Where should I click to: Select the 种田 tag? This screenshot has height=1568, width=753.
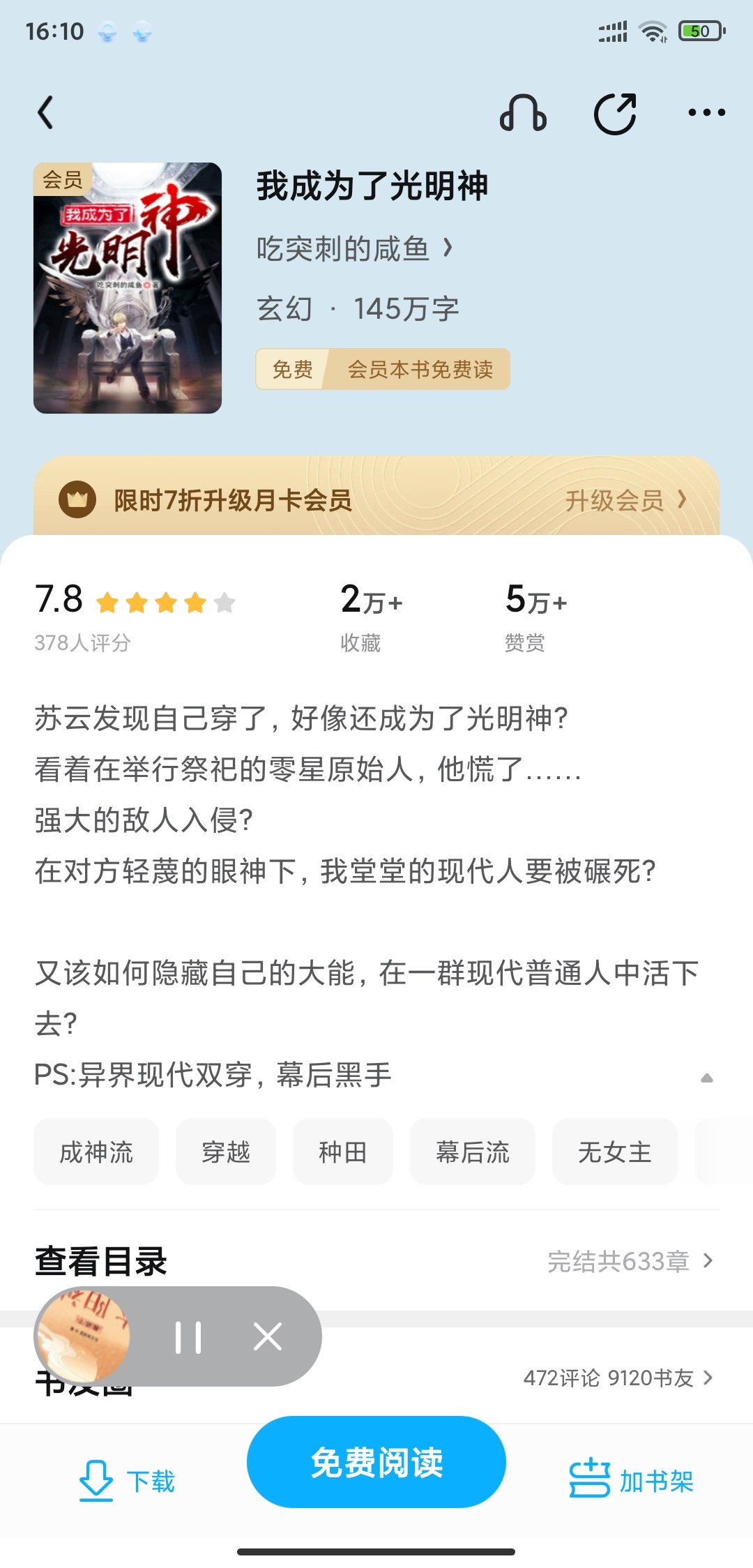coord(342,1152)
